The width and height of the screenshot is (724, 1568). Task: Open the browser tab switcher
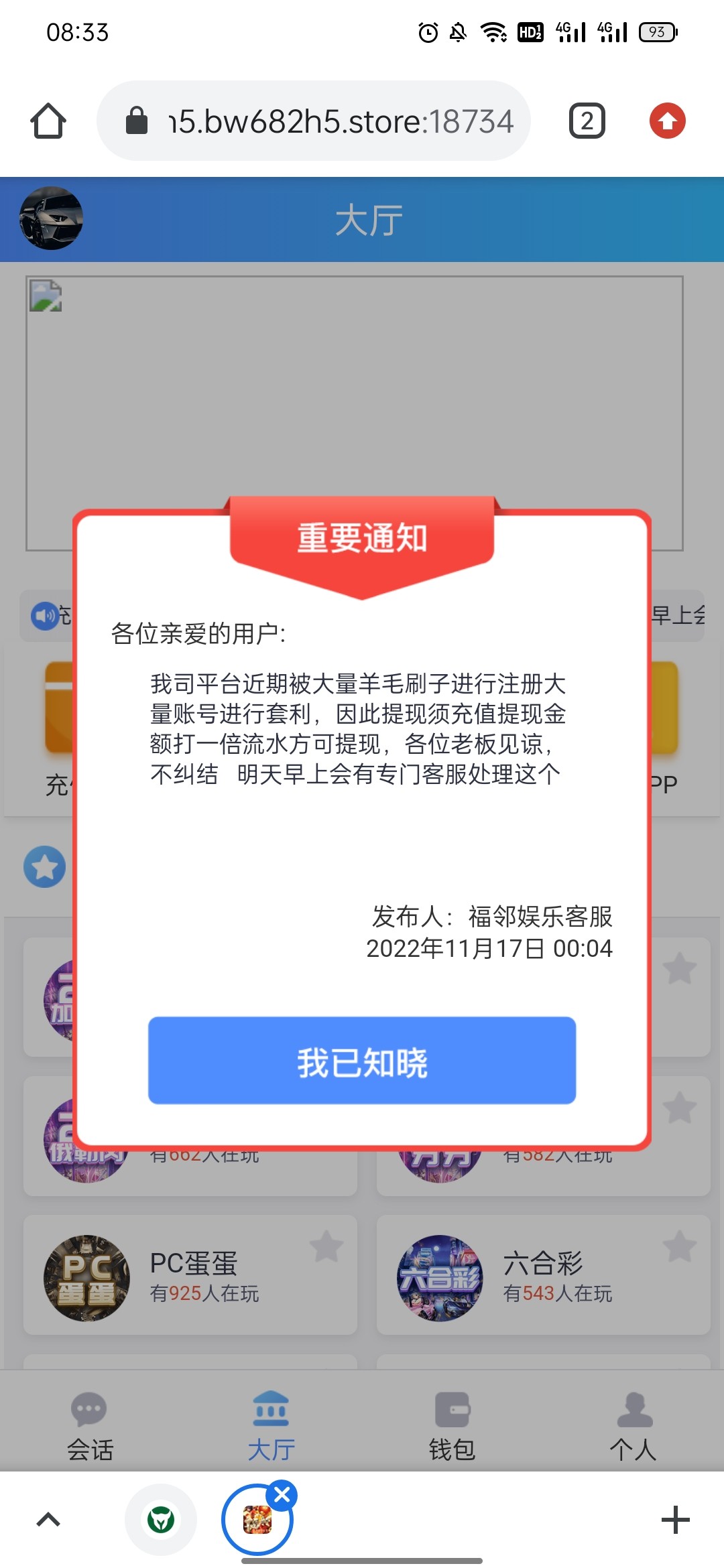[x=587, y=121]
